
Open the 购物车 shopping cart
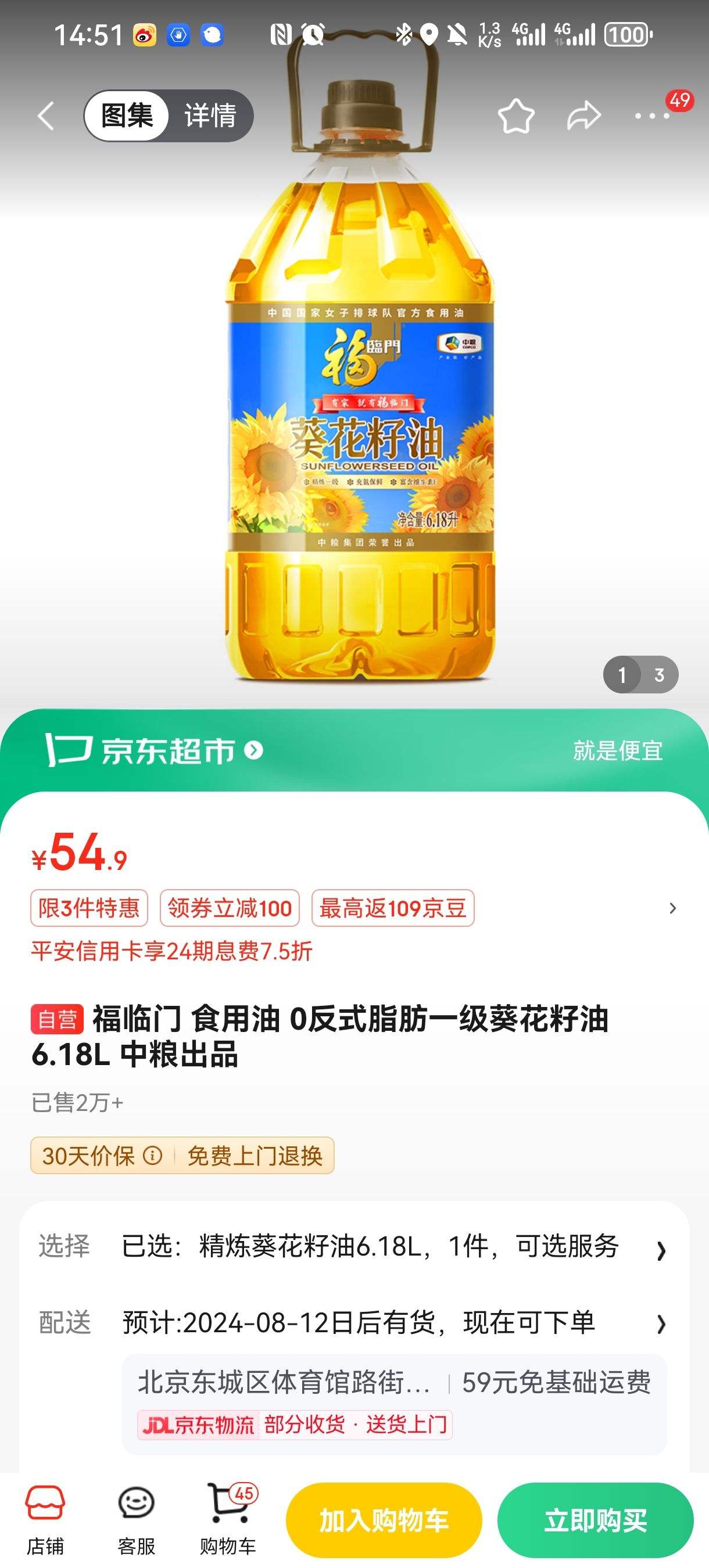(x=228, y=1518)
